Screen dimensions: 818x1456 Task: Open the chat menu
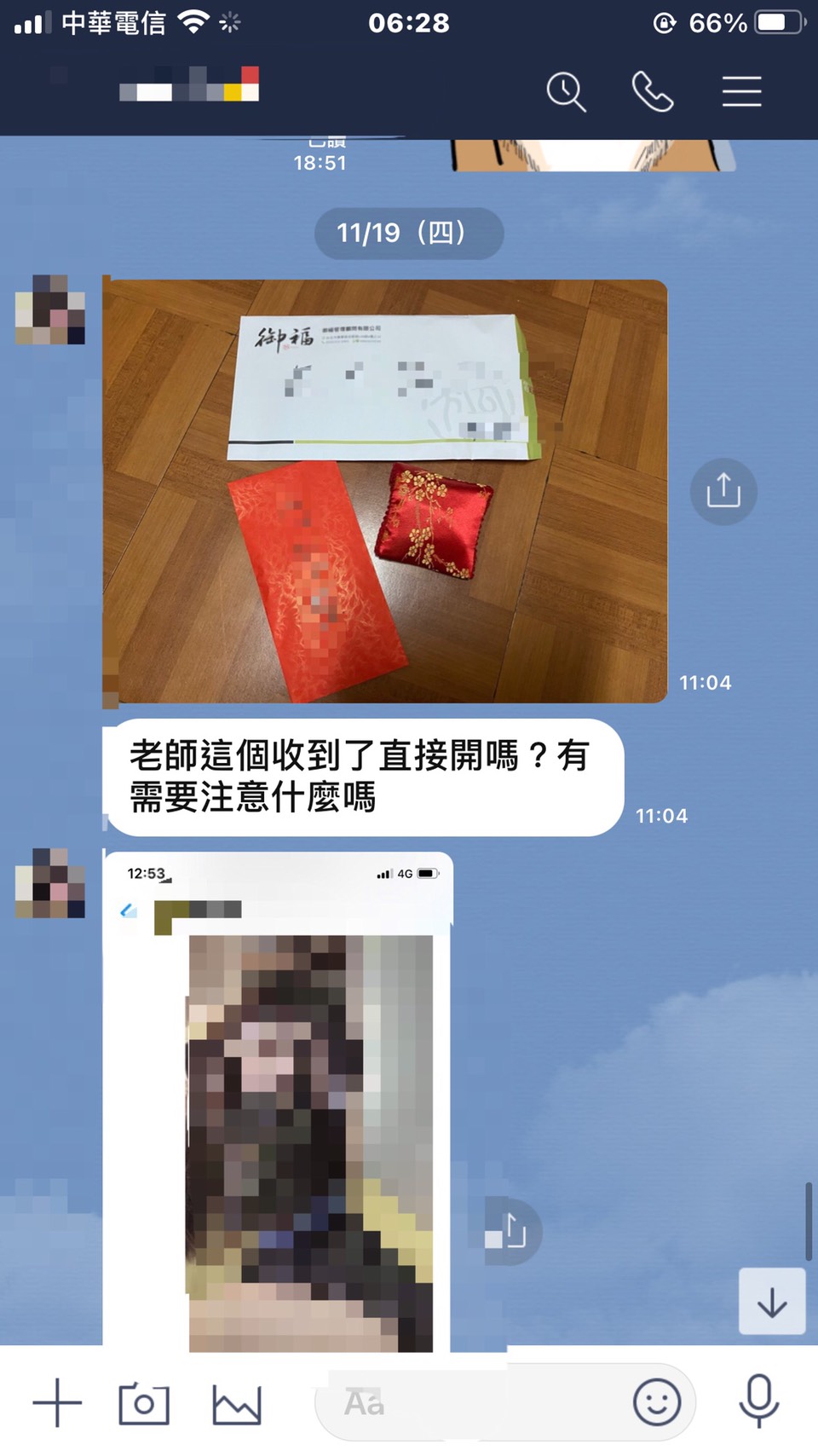(x=741, y=92)
